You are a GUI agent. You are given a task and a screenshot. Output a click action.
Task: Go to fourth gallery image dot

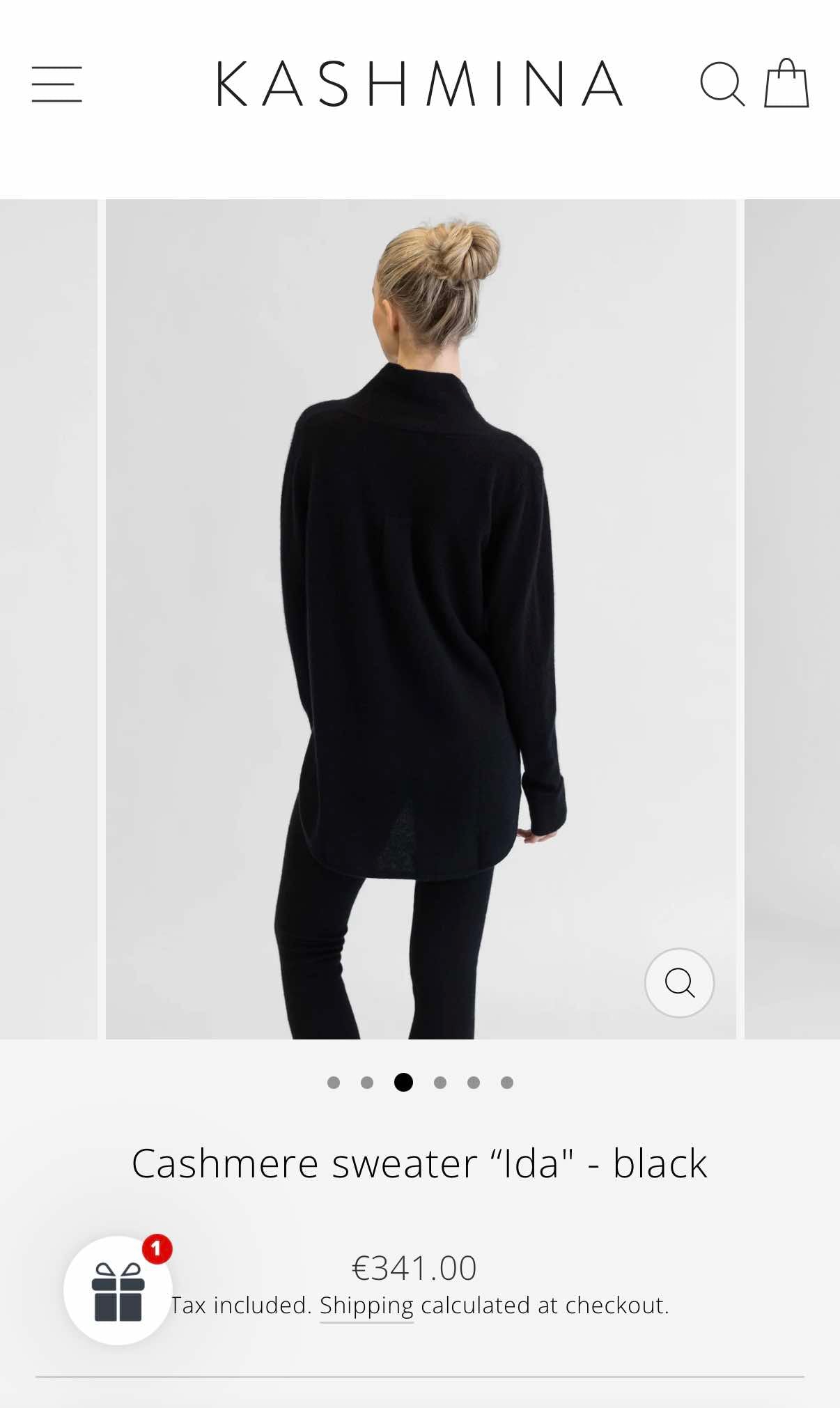point(440,1083)
